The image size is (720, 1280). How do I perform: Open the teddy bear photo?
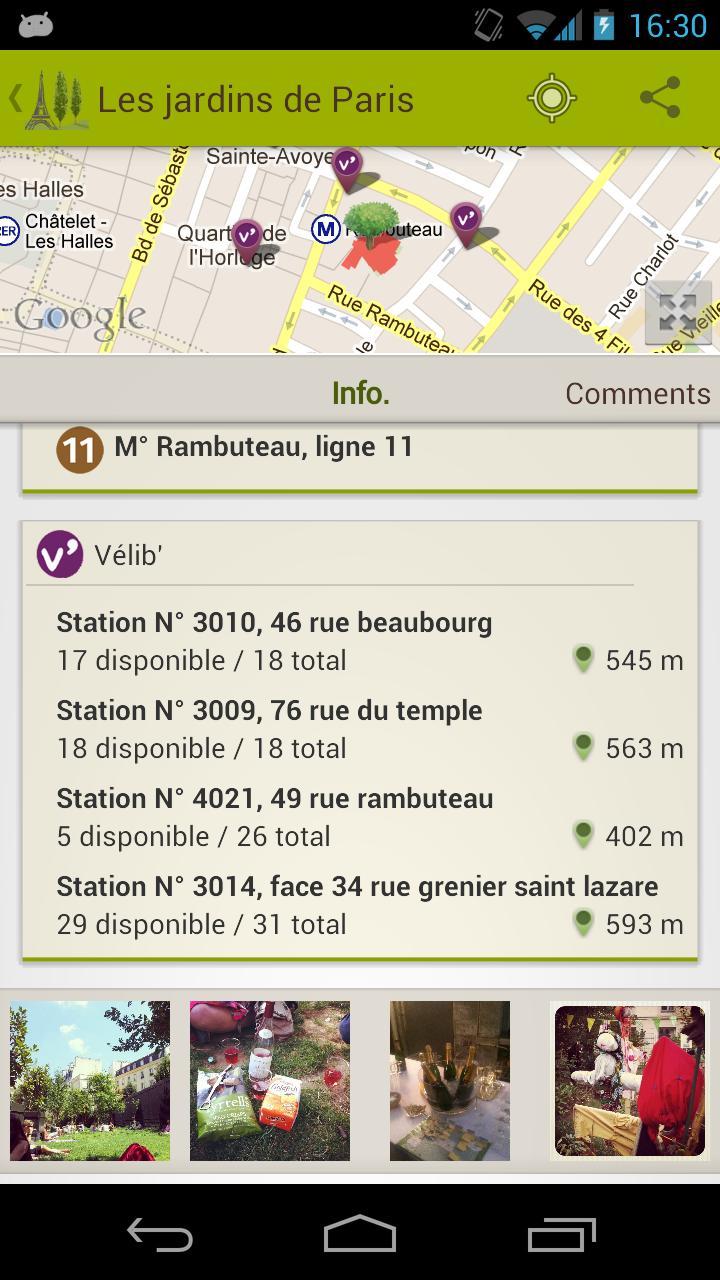pyautogui.click(x=630, y=1080)
